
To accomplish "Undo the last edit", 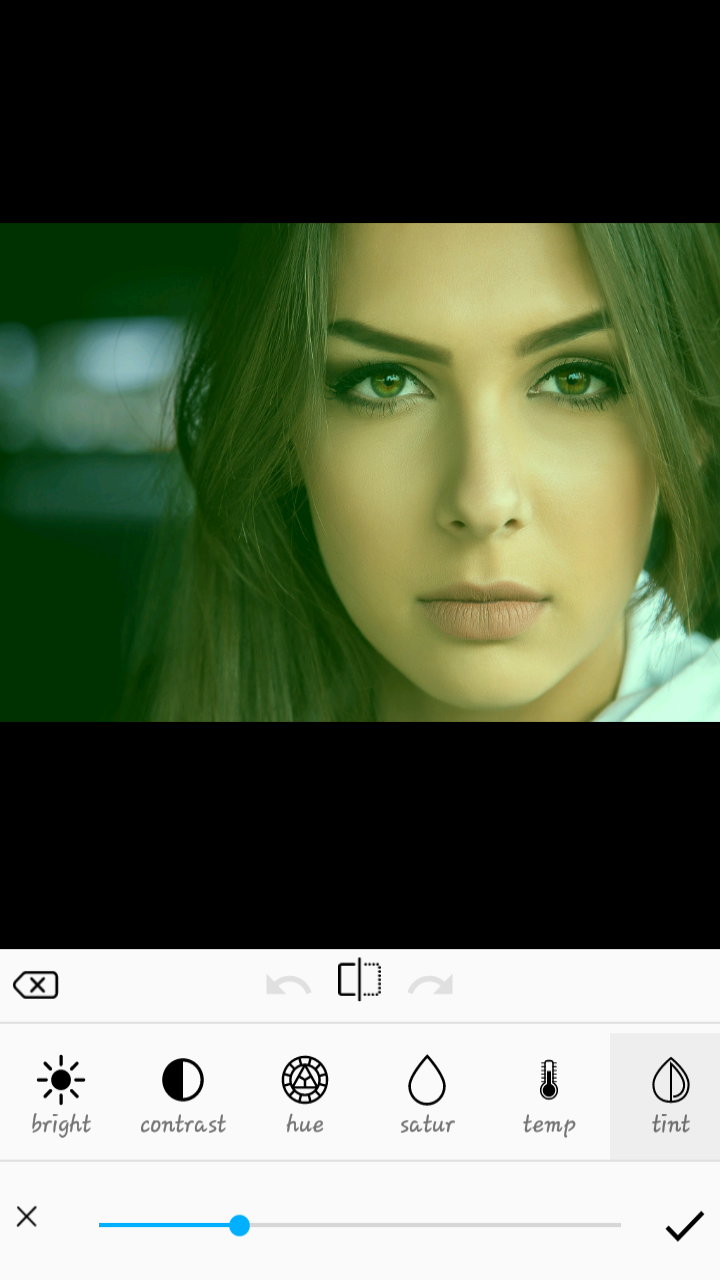I will pos(289,985).
